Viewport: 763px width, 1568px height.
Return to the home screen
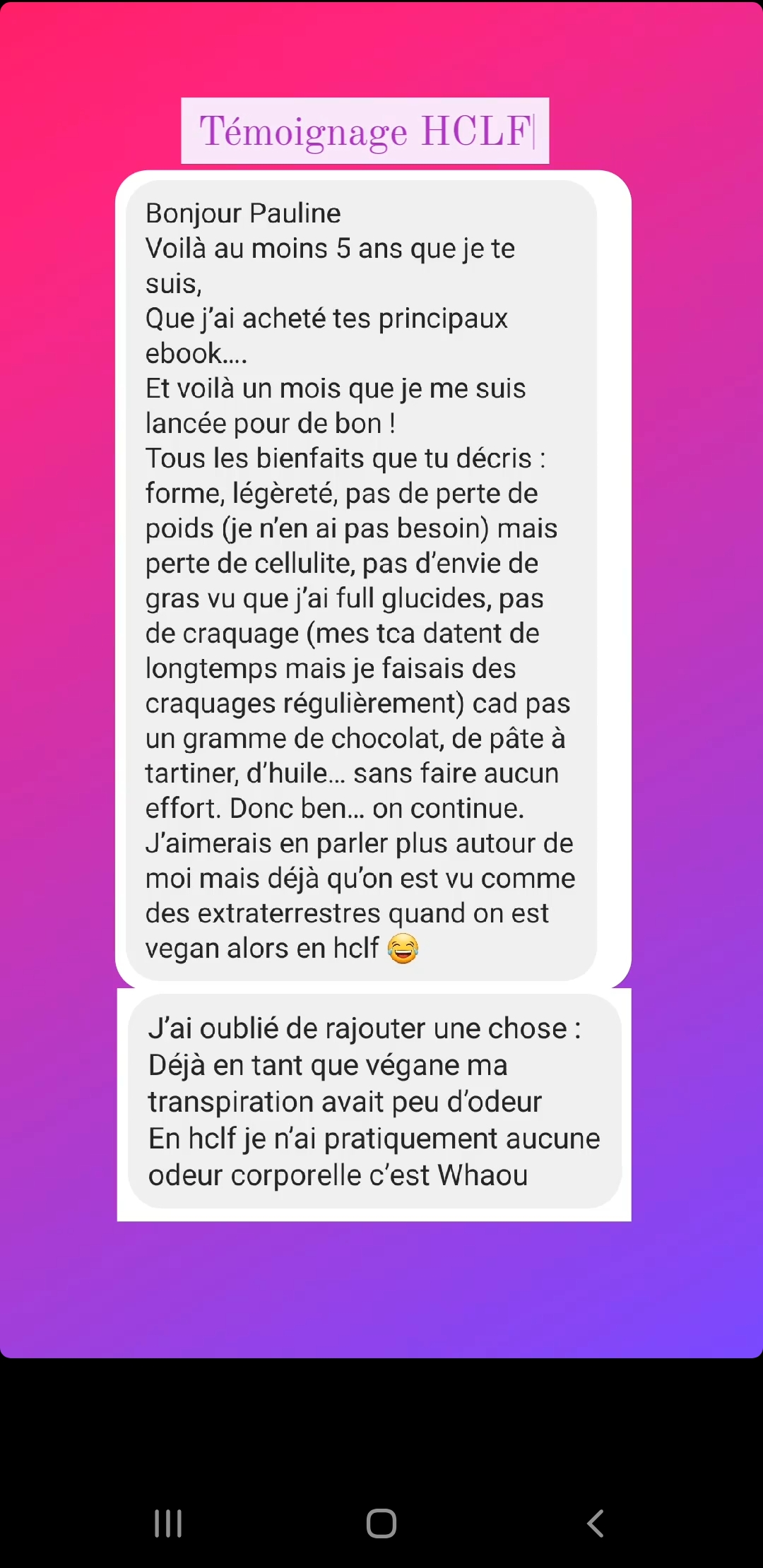click(381, 1524)
